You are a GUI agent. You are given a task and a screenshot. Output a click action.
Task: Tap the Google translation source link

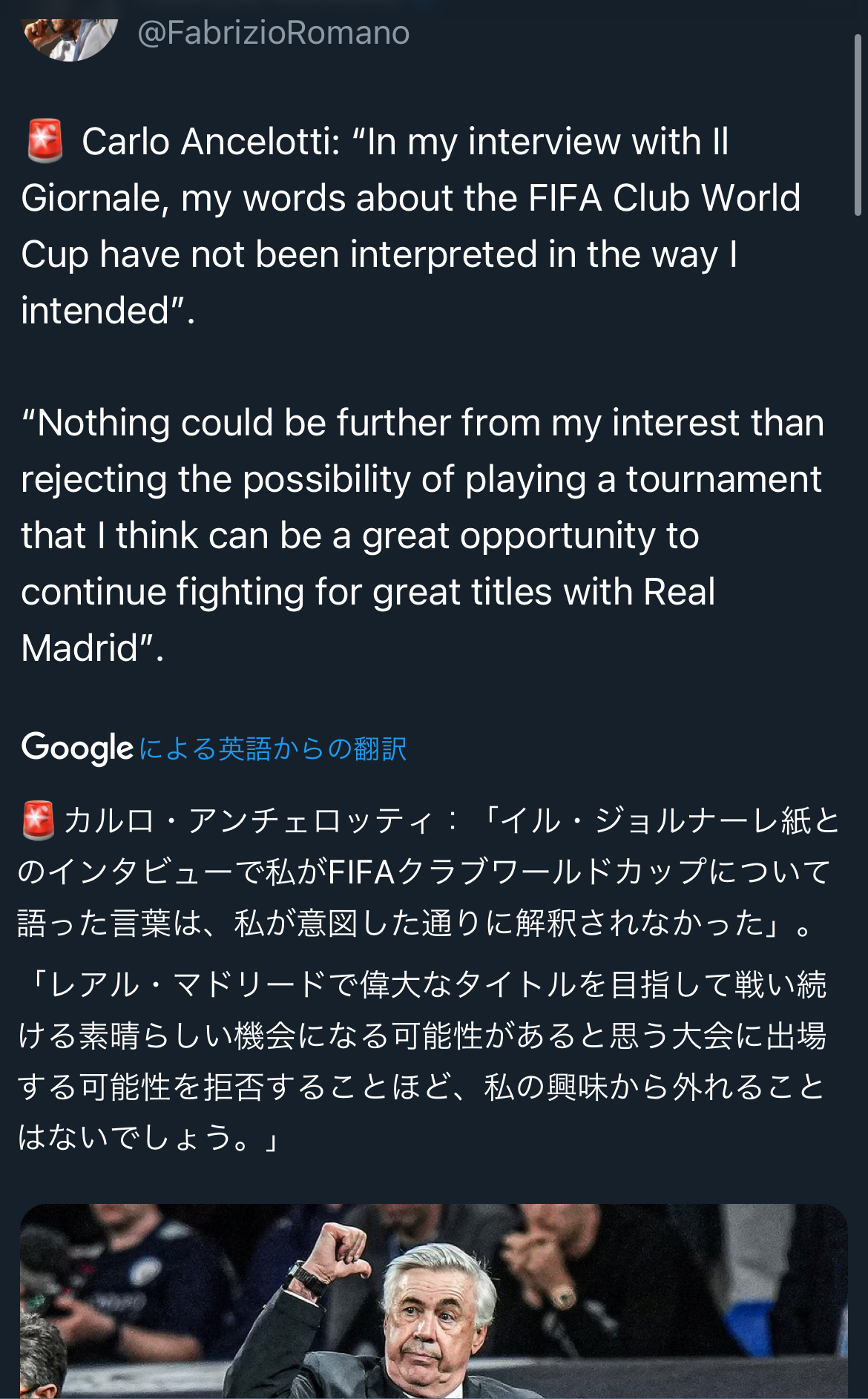214,748
